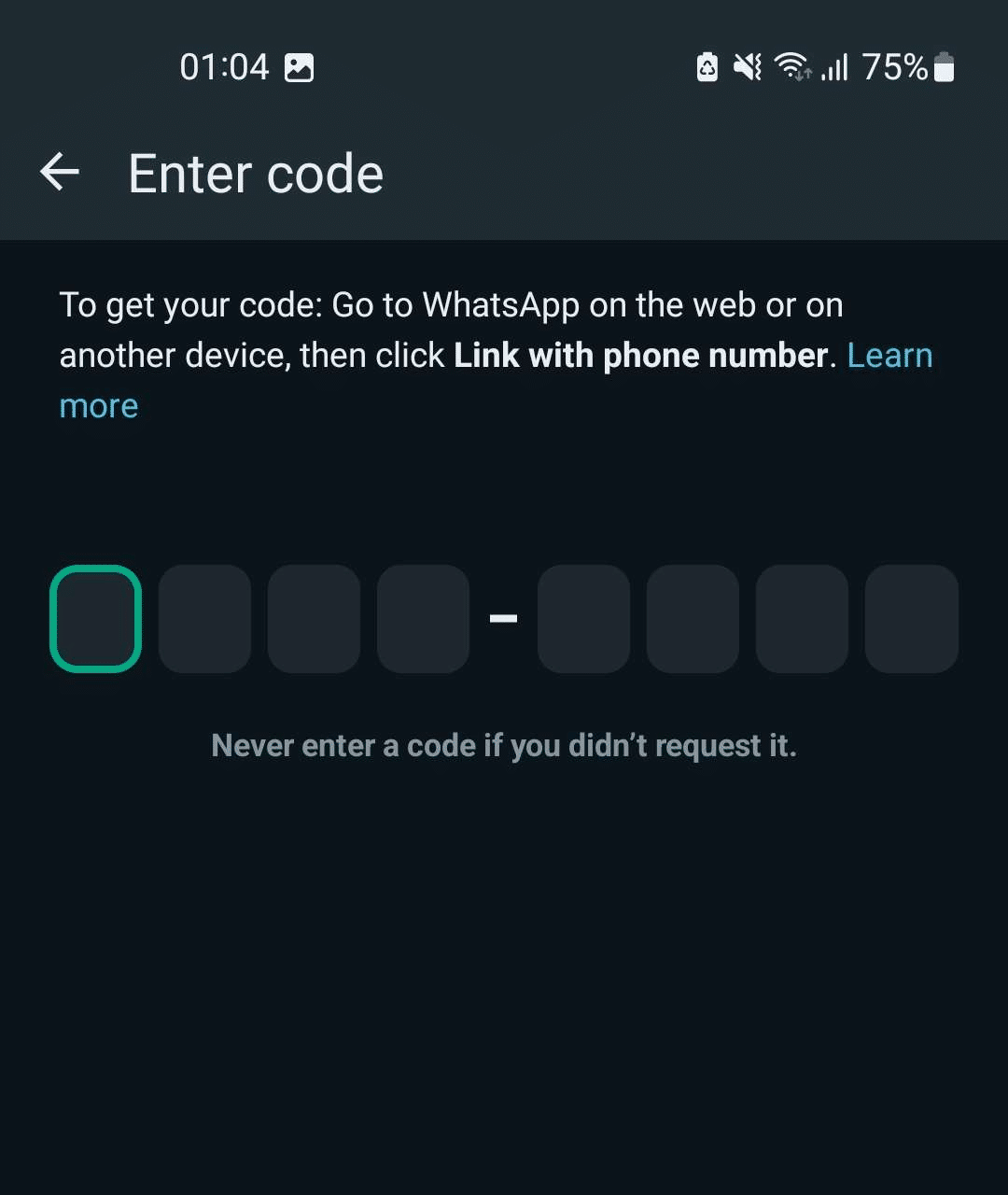Open the Learn more link
This screenshot has width=1008, height=1195.
pos(889,356)
